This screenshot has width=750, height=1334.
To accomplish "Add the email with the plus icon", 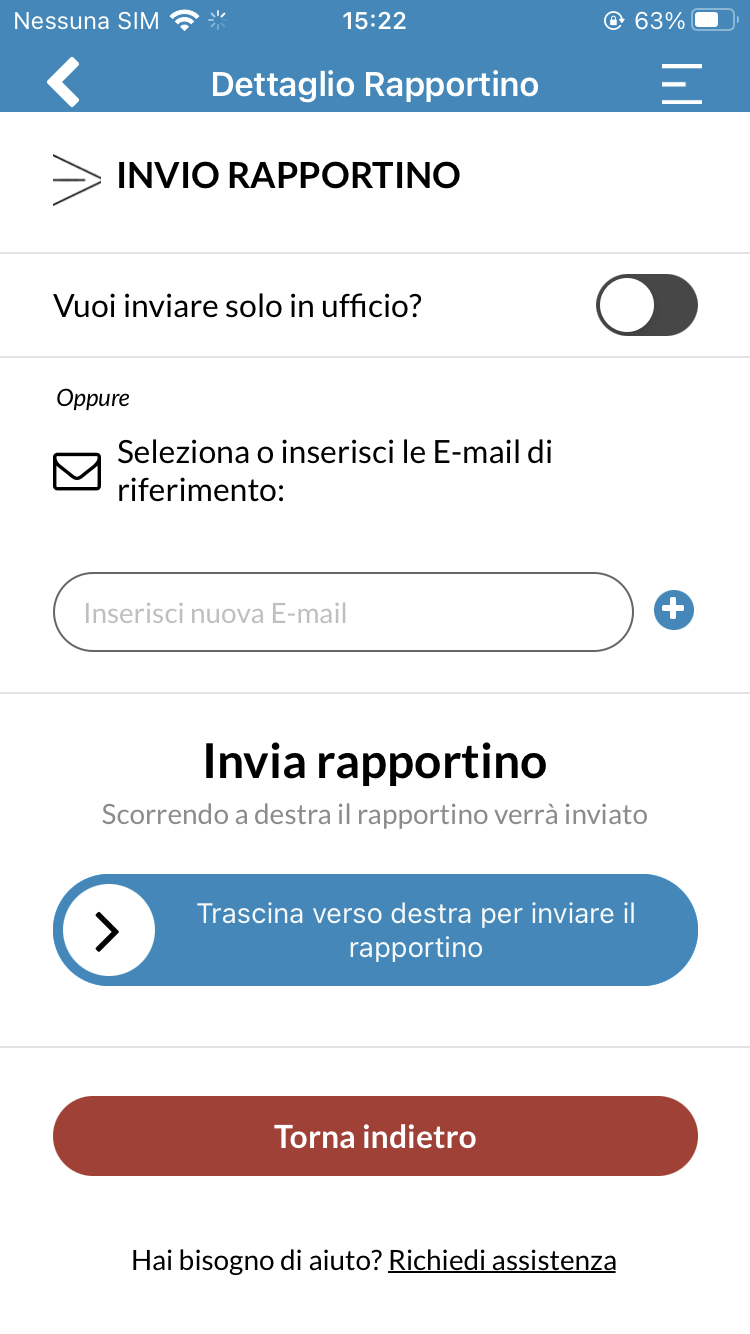I will click(674, 610).
